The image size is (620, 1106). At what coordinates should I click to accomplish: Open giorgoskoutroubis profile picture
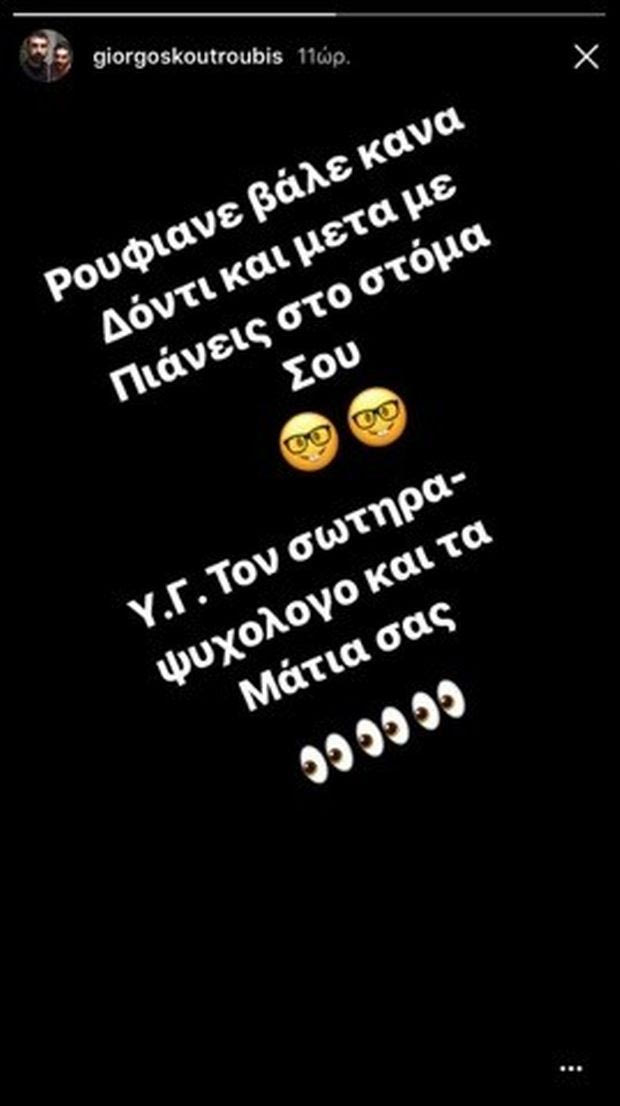46,56
